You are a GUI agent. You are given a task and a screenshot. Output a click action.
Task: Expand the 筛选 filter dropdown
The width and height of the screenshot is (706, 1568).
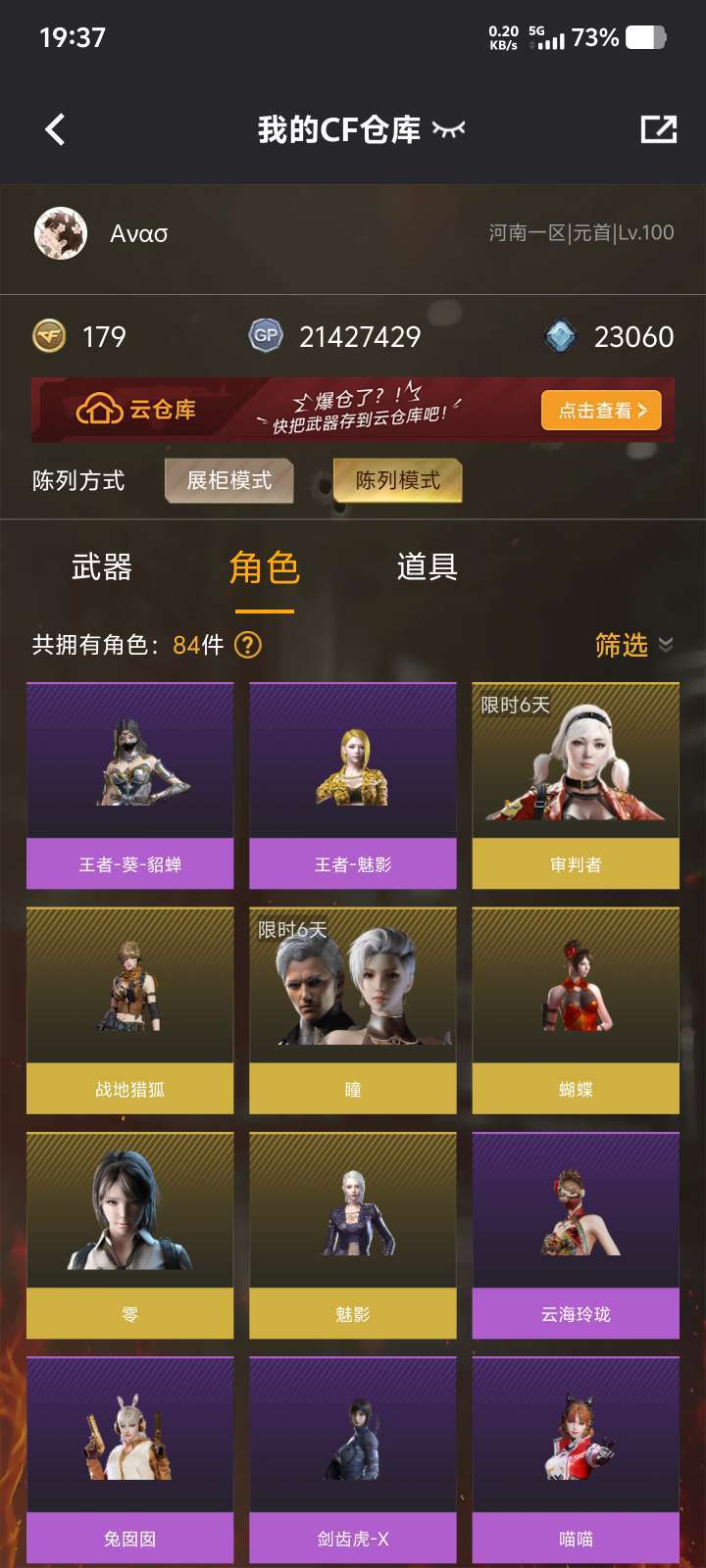pyautogui.click(x=633, y=645)
